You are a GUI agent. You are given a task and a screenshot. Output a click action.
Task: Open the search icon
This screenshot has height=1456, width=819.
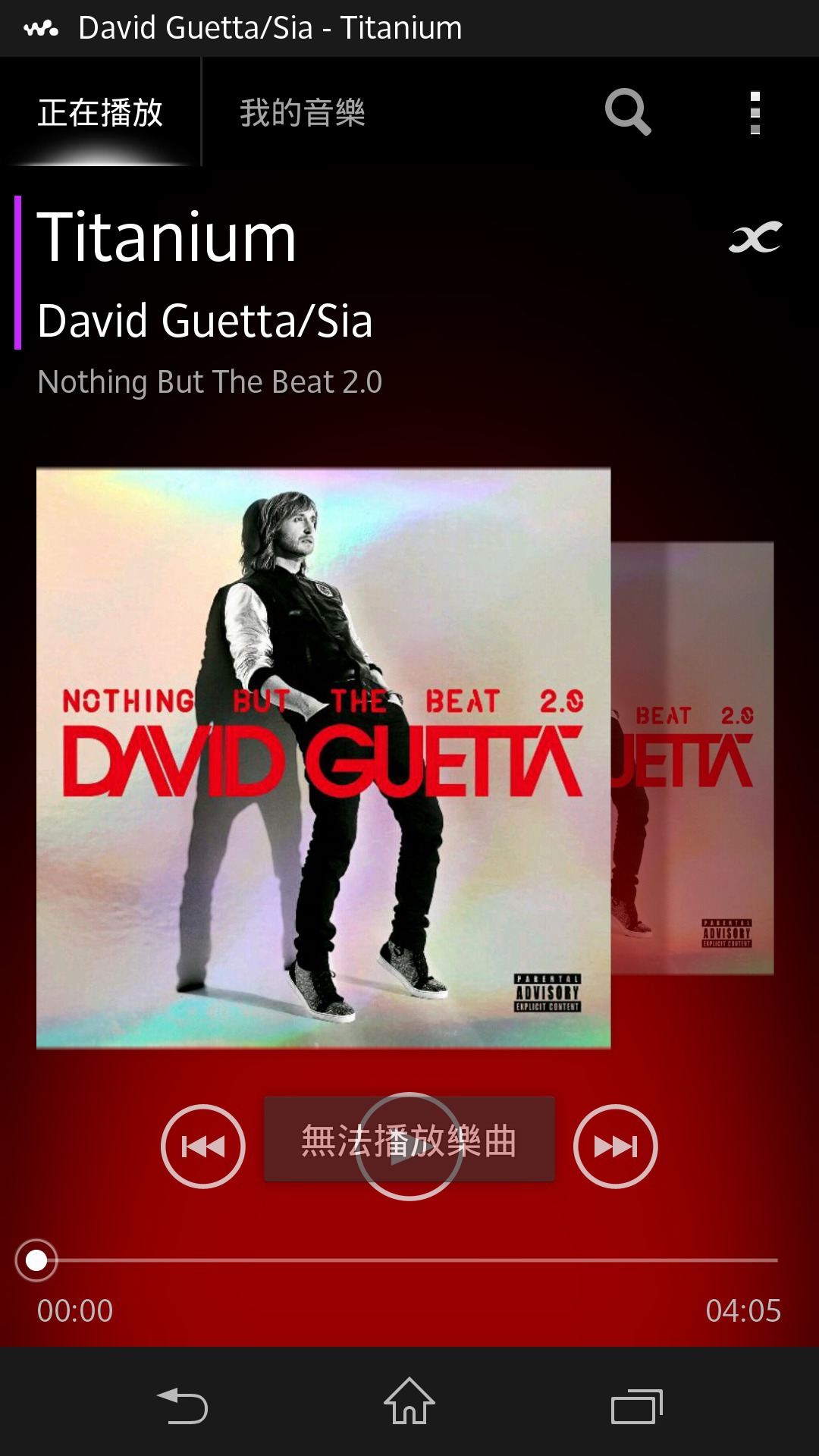628,112
